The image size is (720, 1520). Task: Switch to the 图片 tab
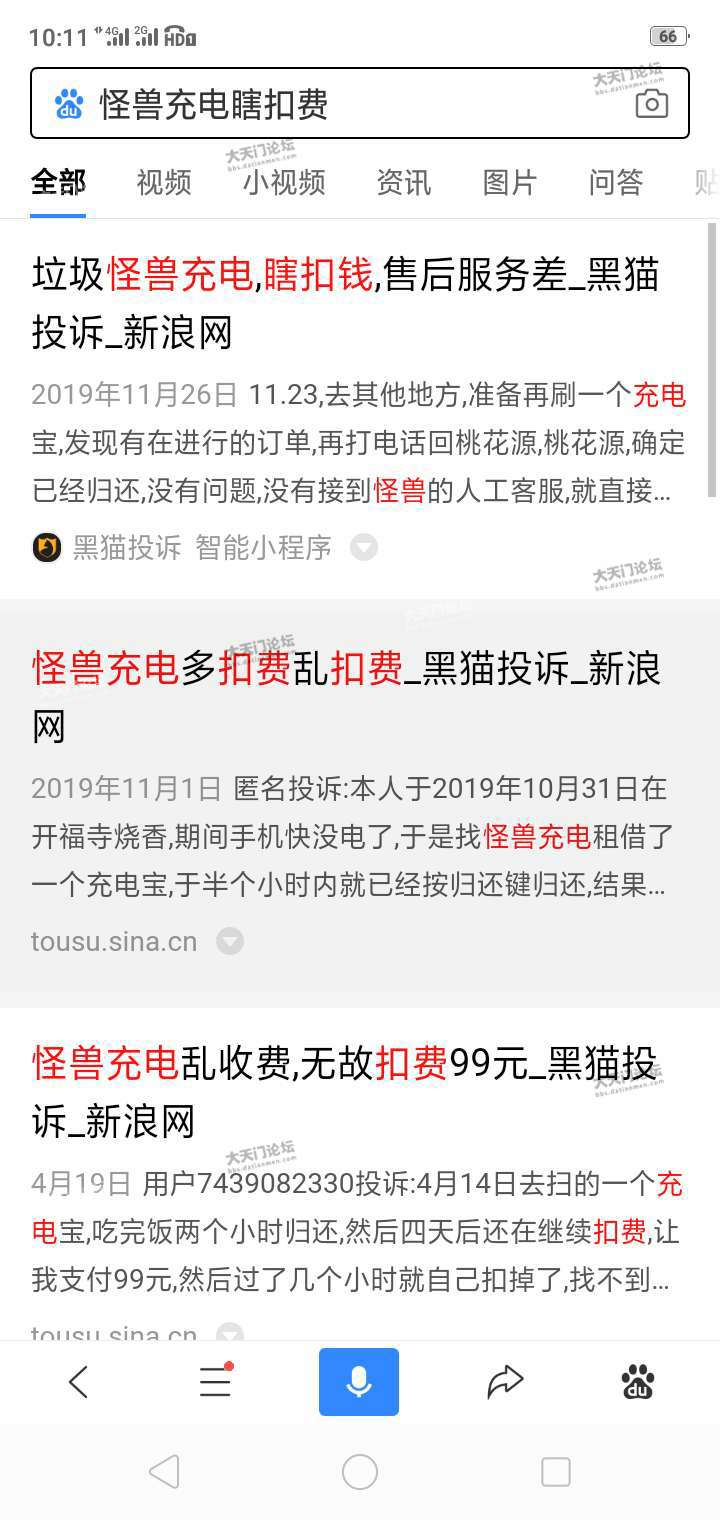510,182
